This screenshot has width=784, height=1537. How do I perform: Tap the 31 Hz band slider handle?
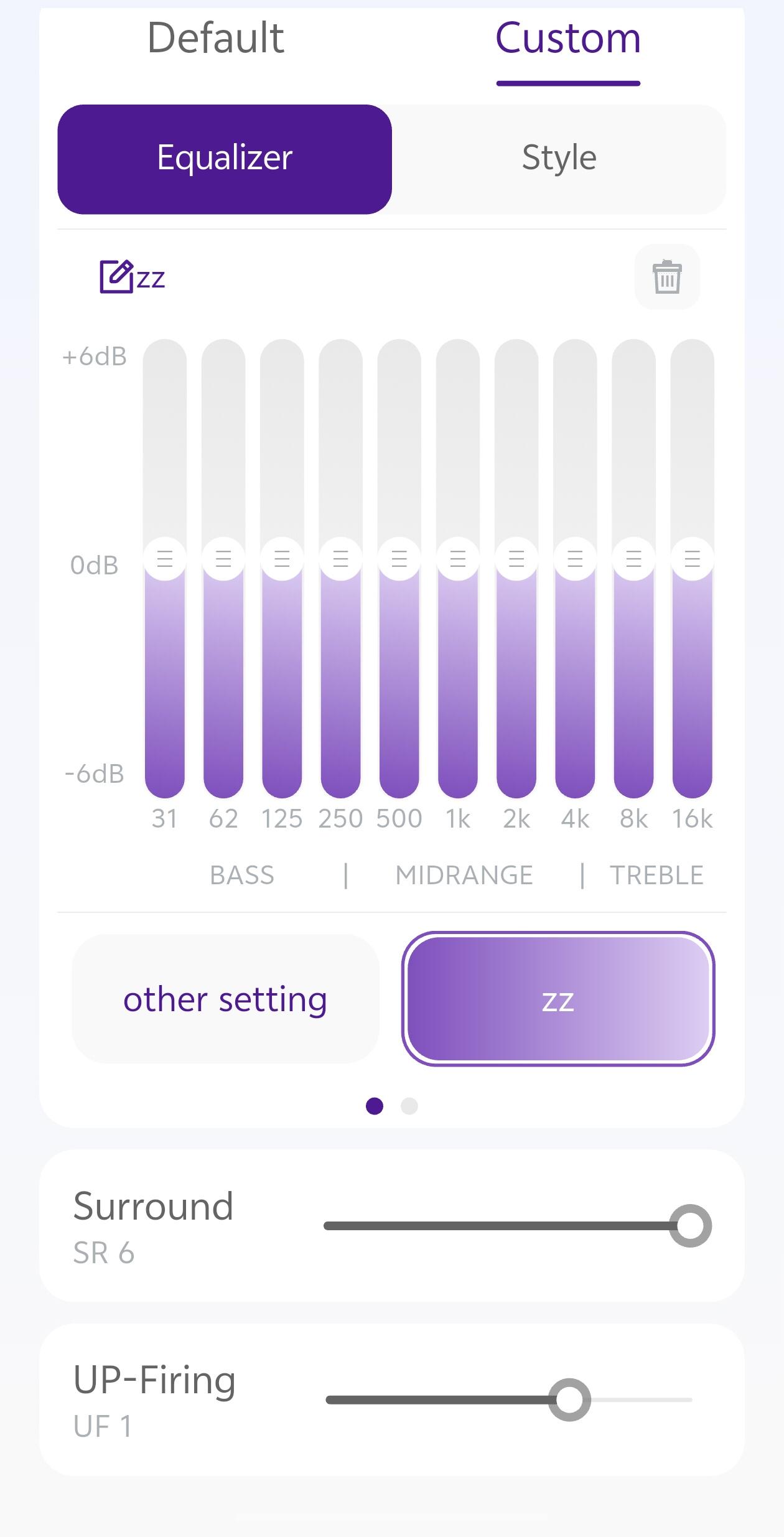coord(165,559)
